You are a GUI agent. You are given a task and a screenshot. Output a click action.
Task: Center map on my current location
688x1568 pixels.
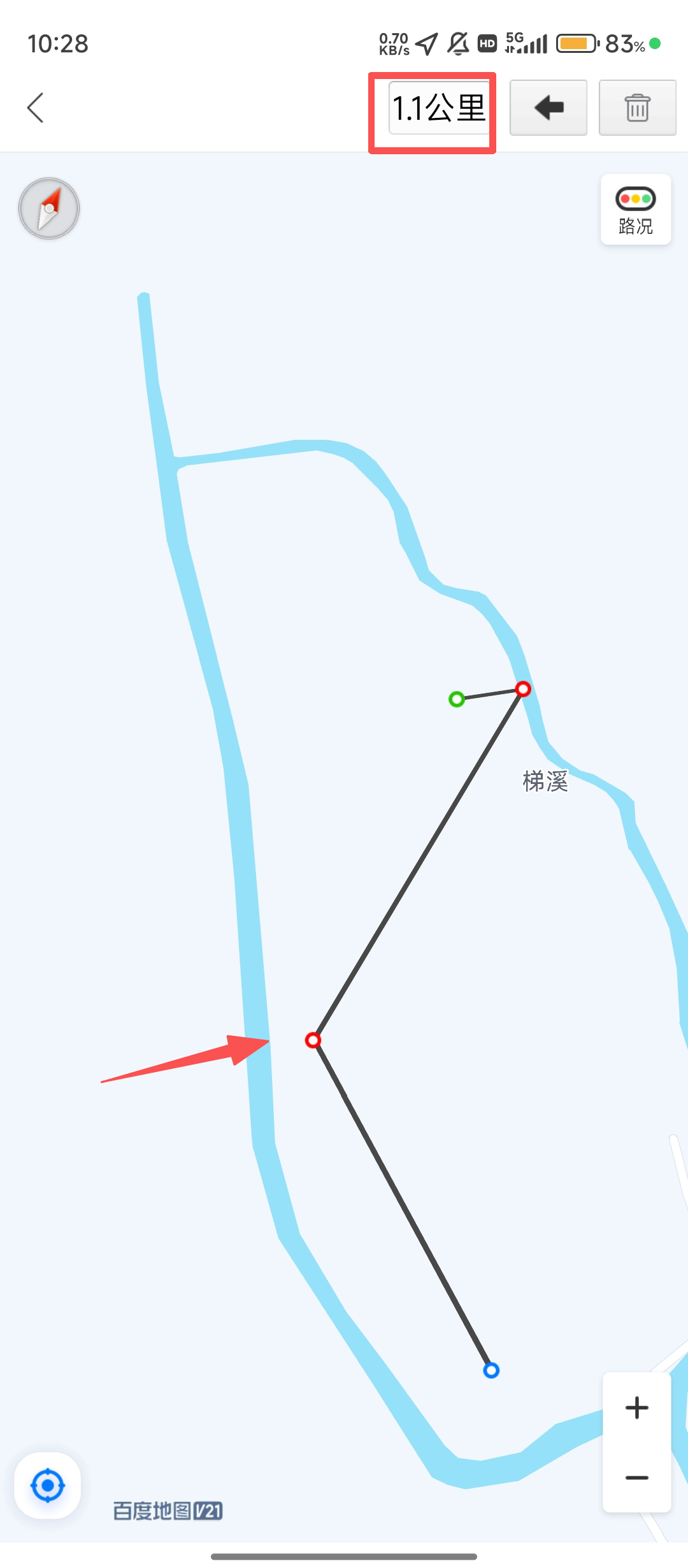48,1486
